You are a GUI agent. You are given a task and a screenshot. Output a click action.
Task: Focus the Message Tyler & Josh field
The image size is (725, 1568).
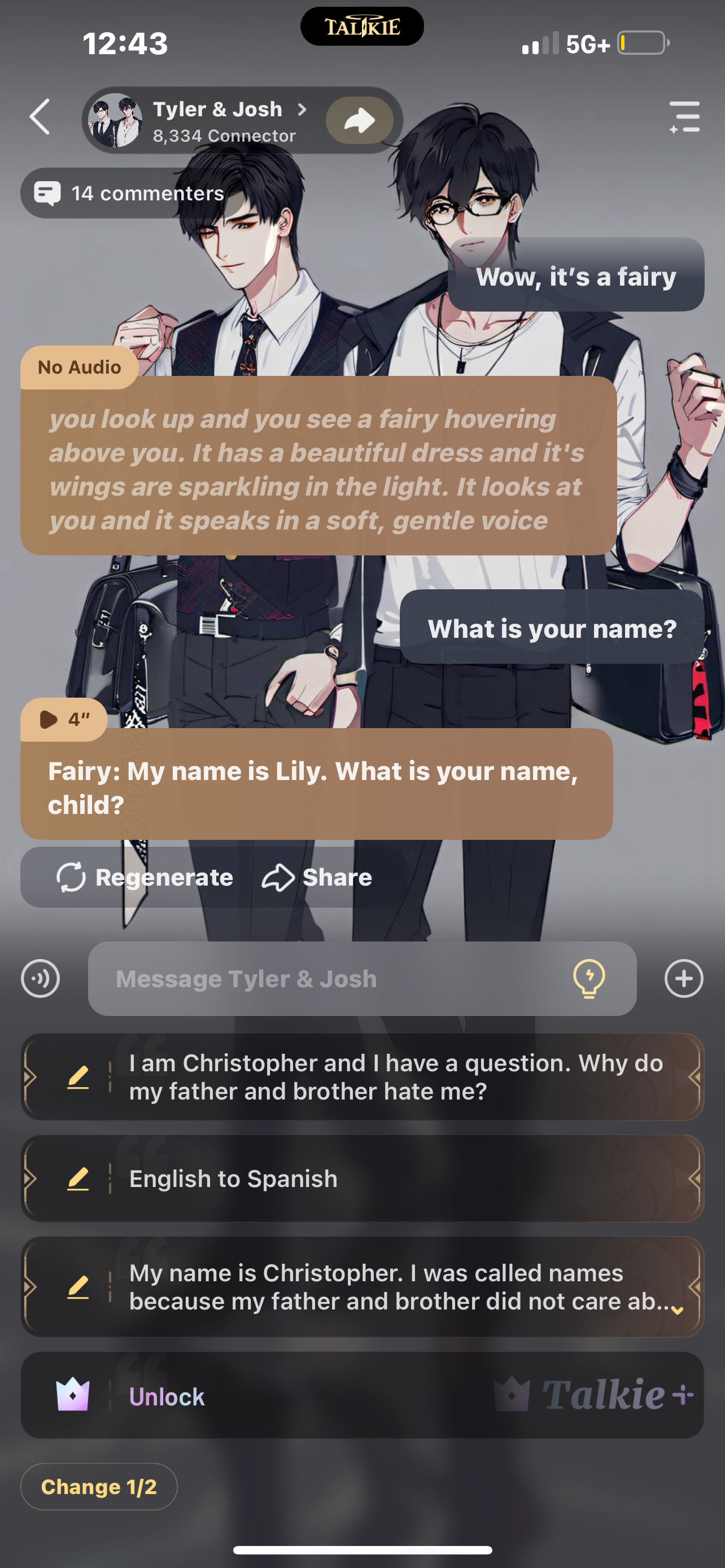click(329, 979)
